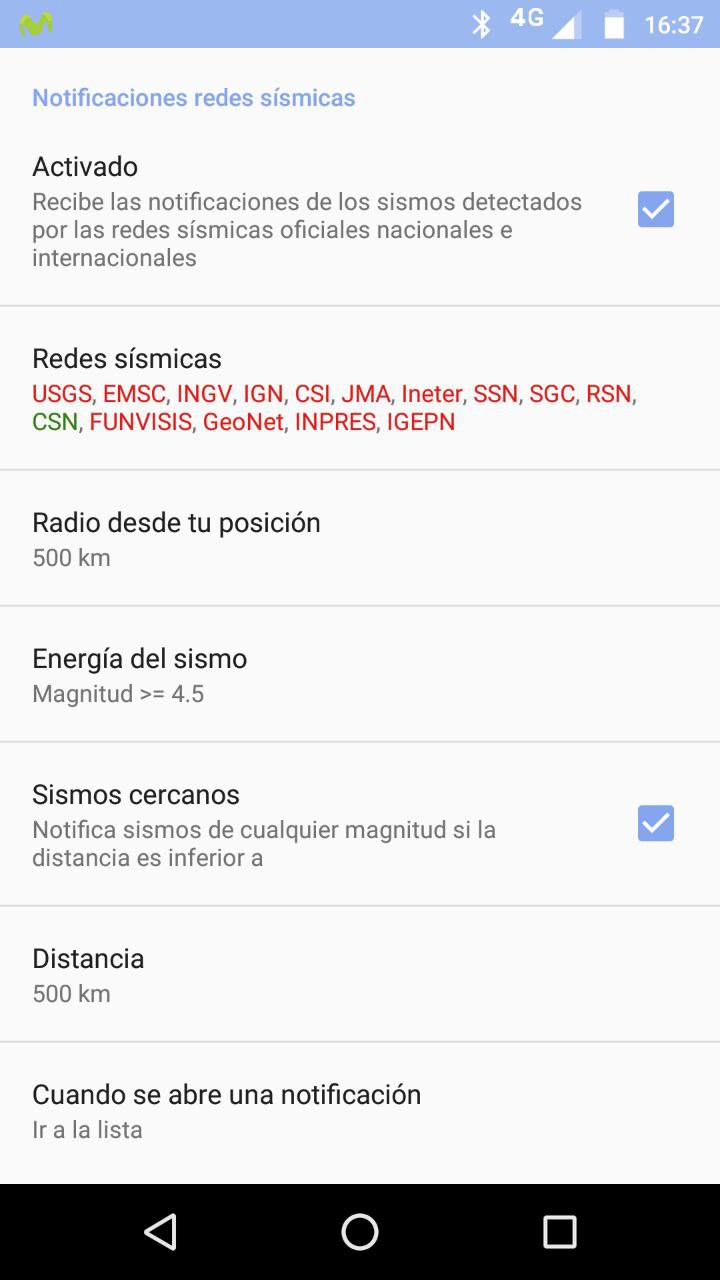Tap the system home button
This screenshot has width=720, height=1280.
tap(360, 1232)
